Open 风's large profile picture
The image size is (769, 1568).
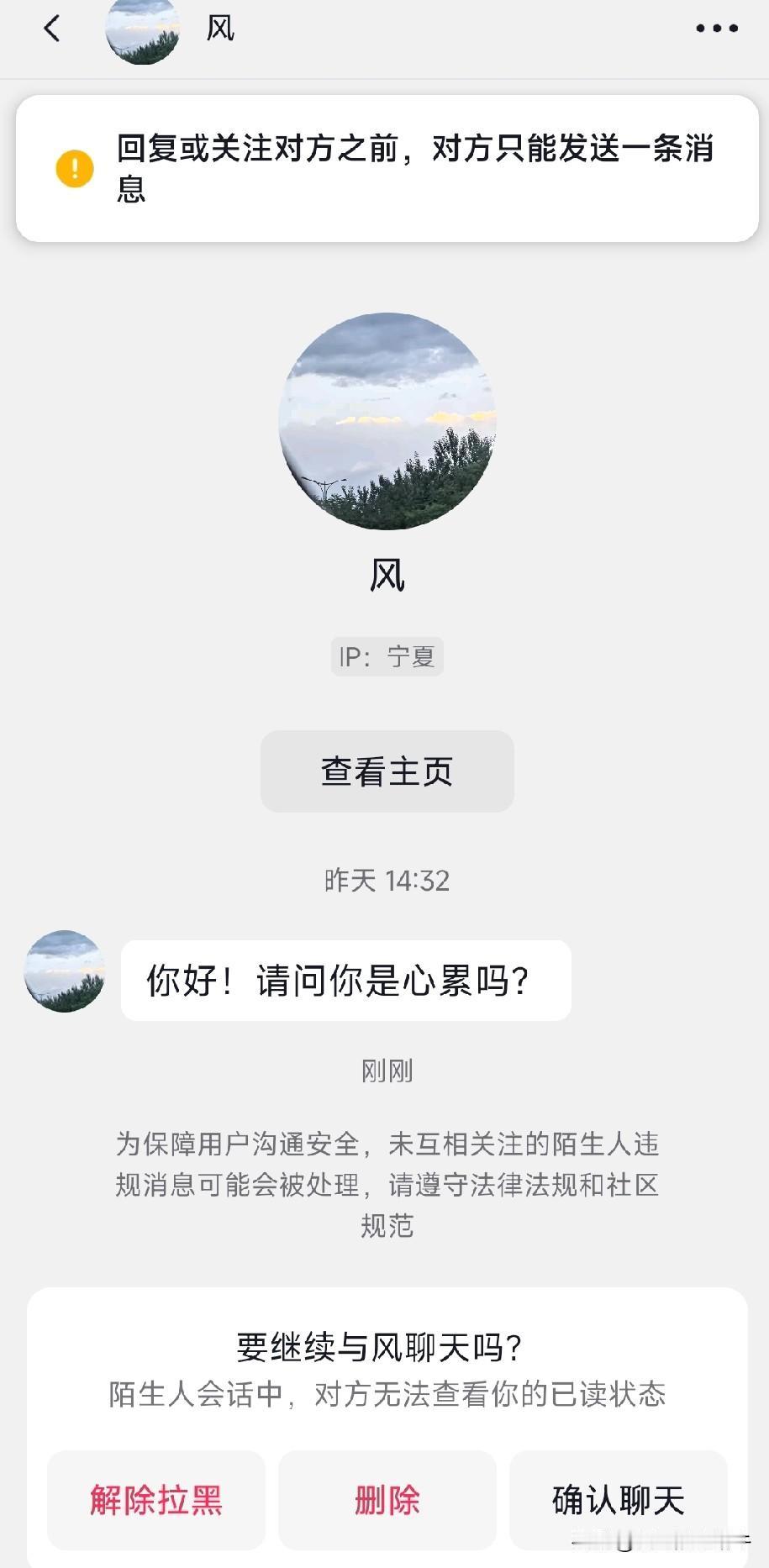[386, 422]
